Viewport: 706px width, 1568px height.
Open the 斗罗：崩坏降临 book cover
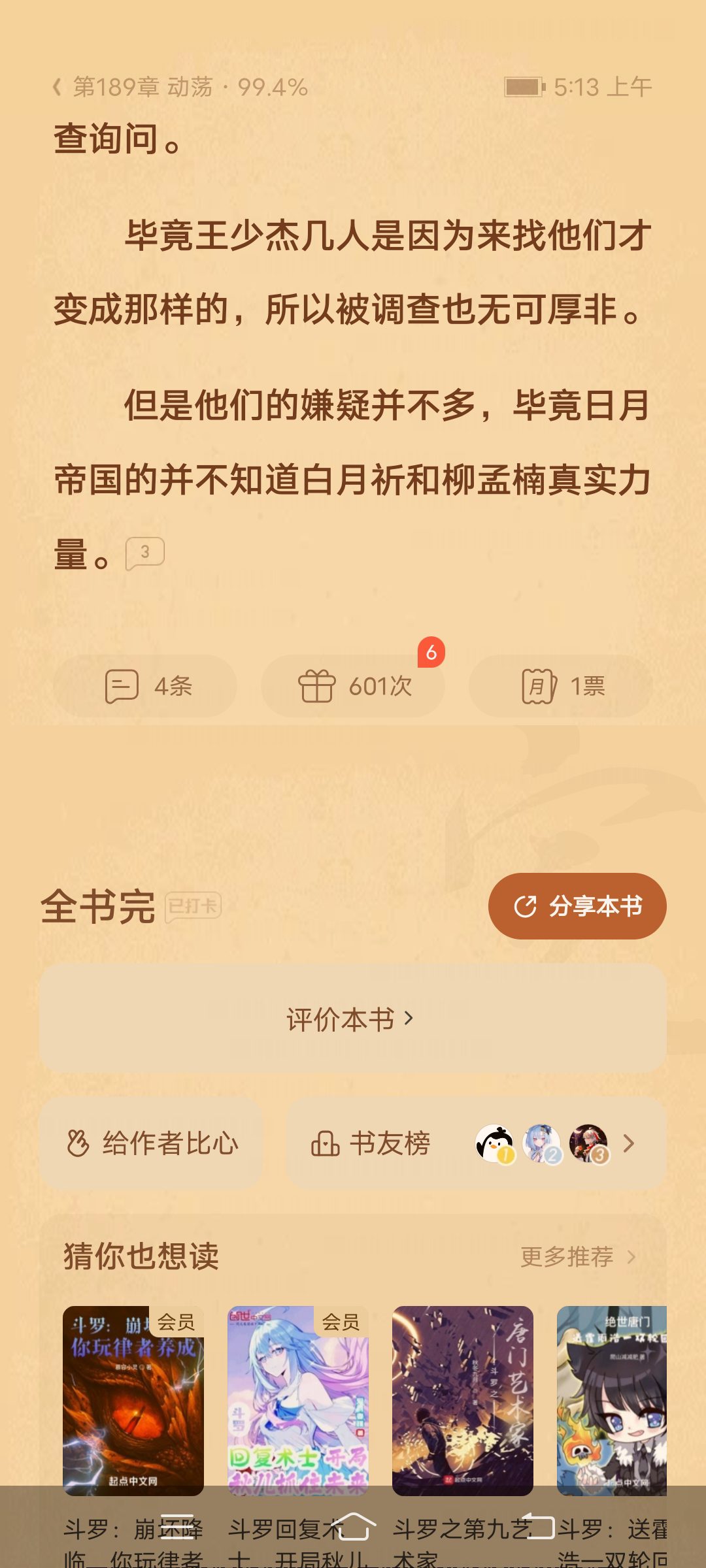(x=133, y=1401)
